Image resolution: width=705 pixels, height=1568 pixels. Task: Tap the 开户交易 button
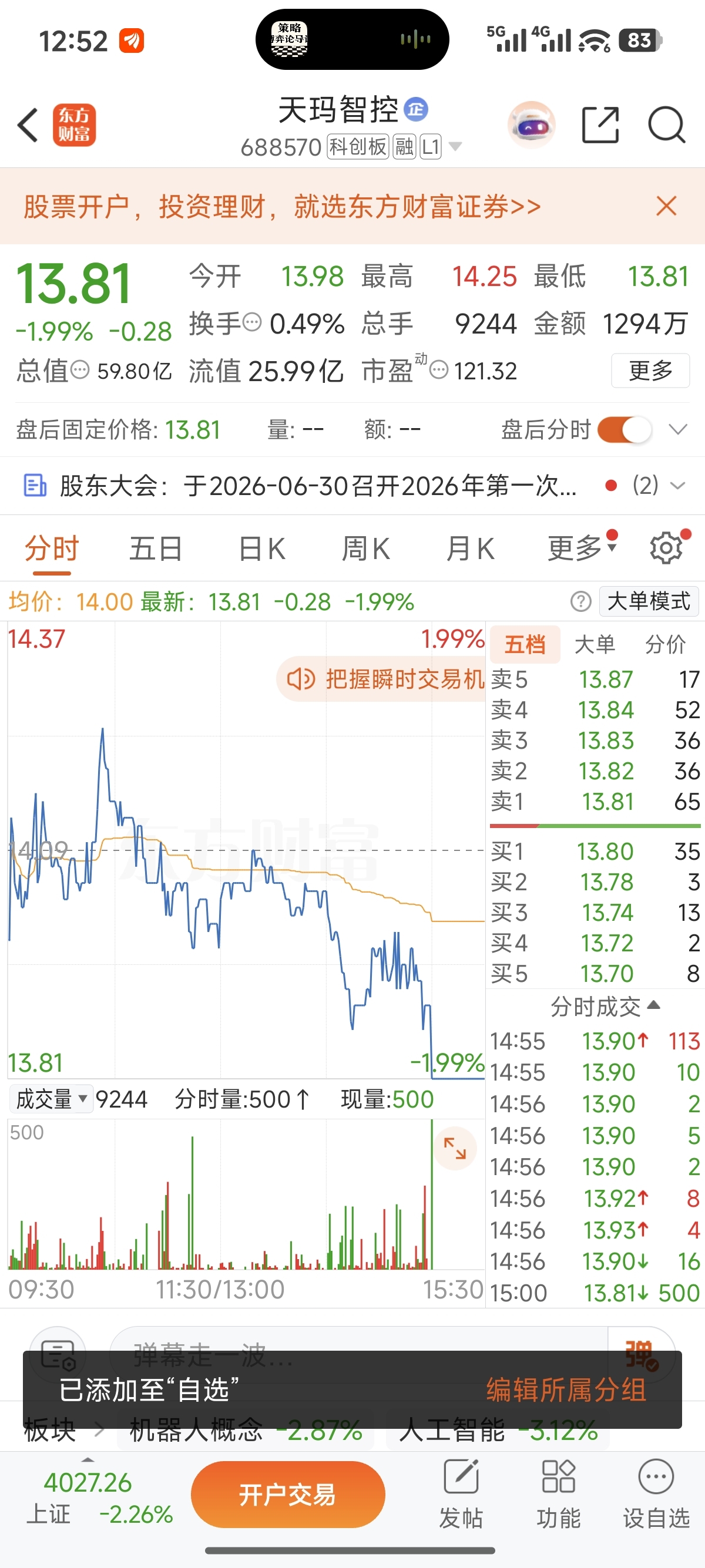[288, 1495]
